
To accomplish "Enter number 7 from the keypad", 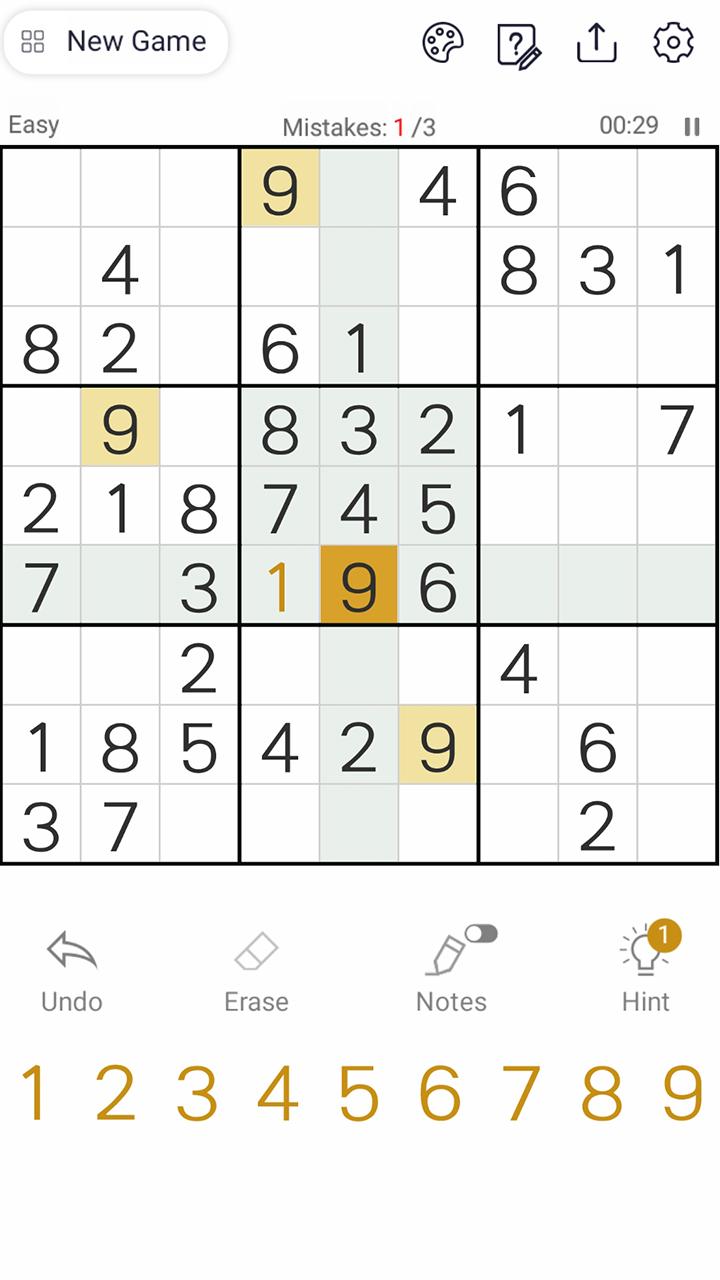I will (x=521, y=1093).
